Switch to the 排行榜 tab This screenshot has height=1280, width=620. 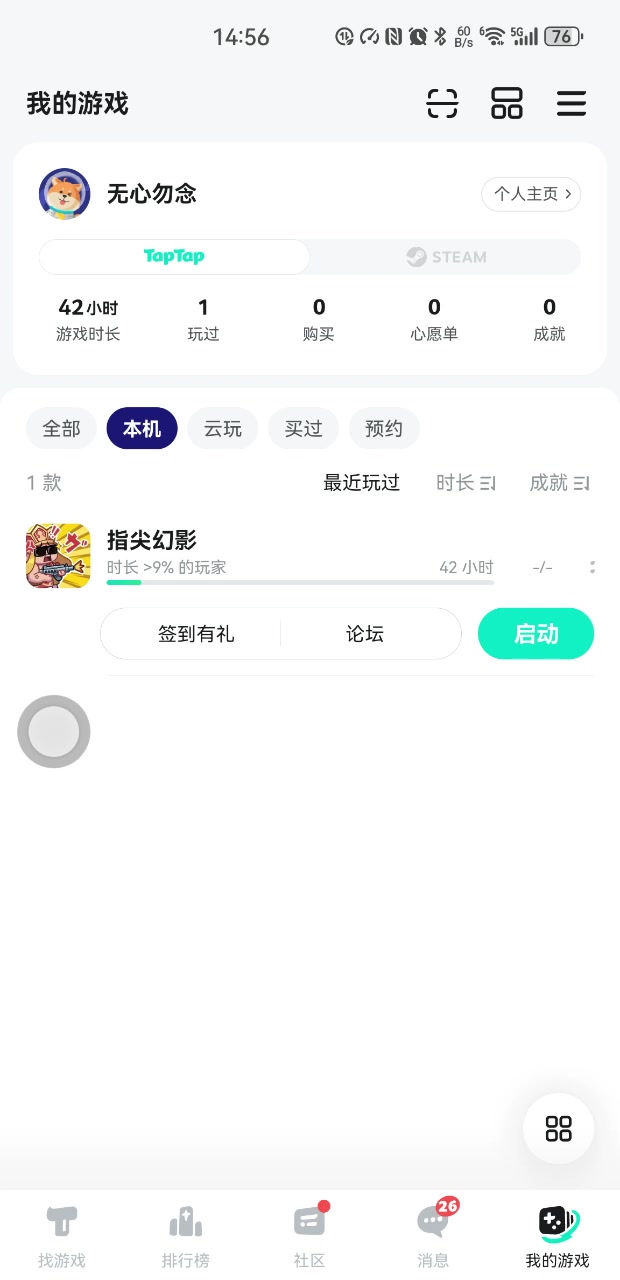pyautogui.click(x=186, y=1236)
